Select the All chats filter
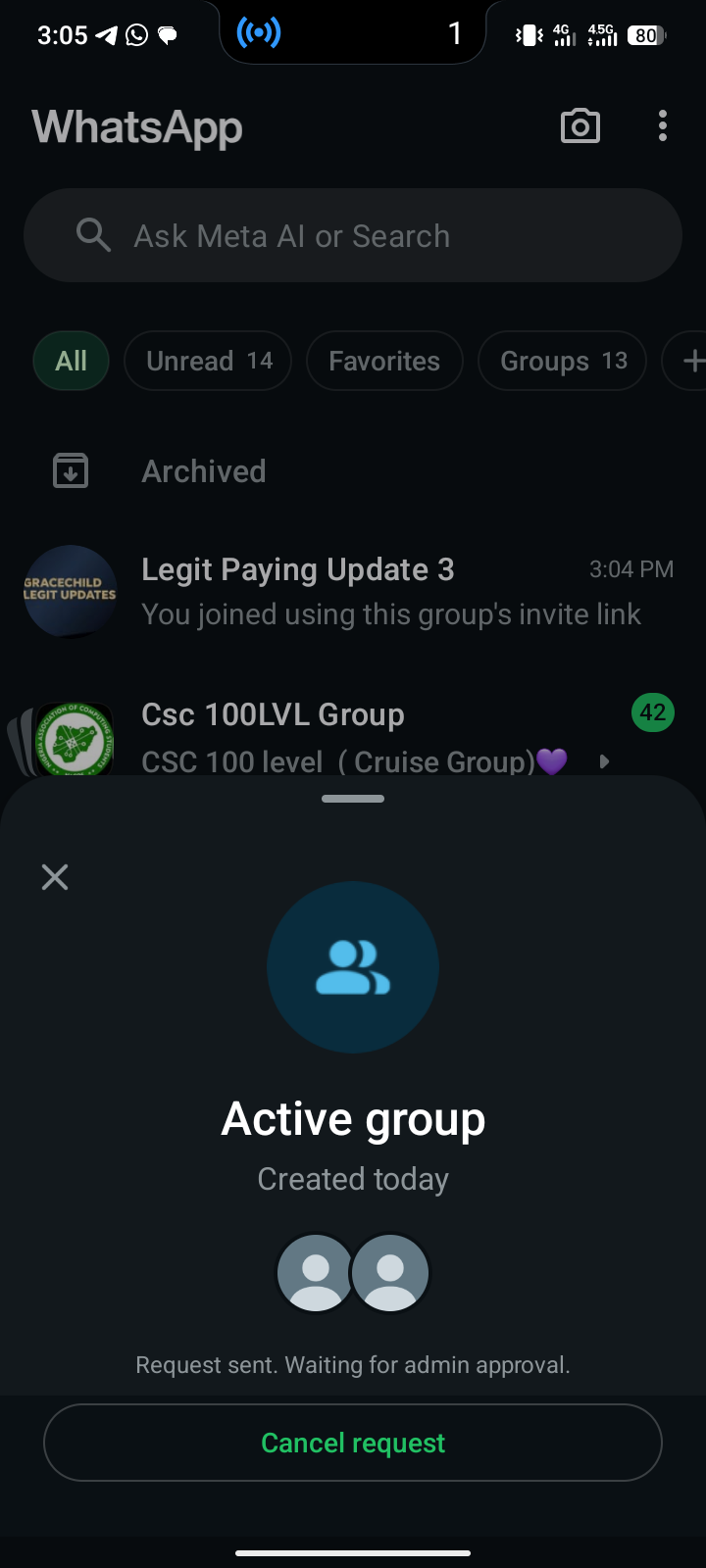The width and height of the screenshot is (706, 1568). pos(71,361)
